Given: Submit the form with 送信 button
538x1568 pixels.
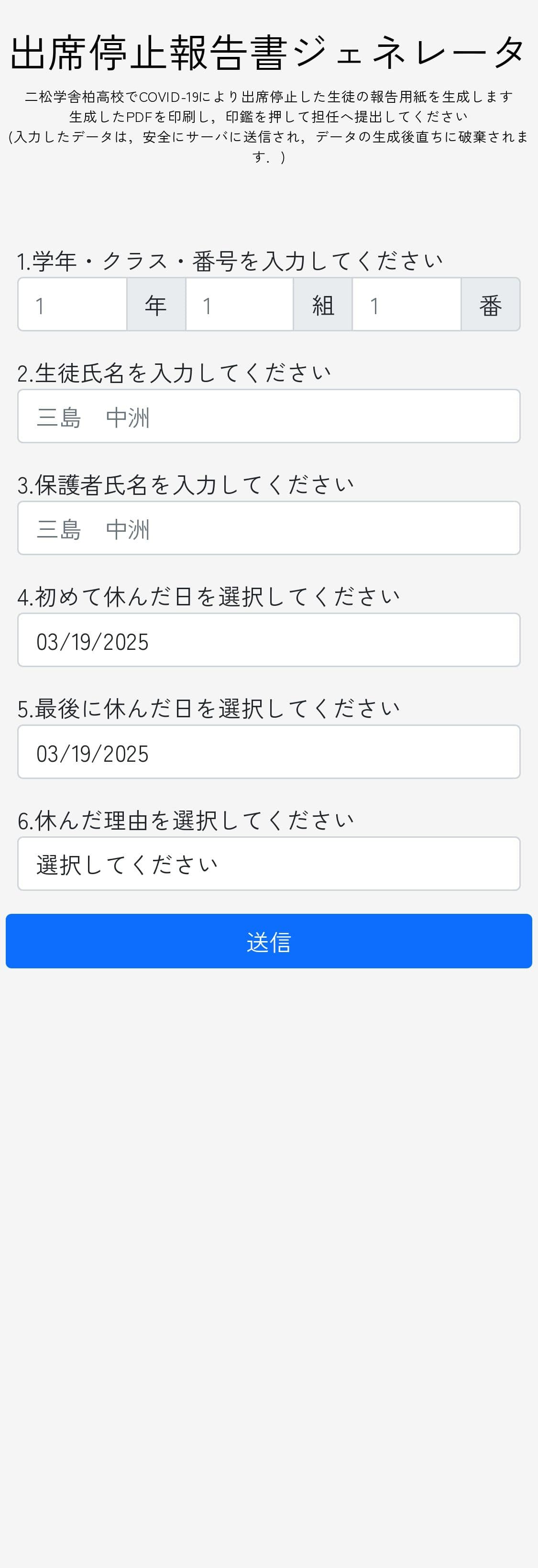Looking at the screenshot, I should [x=268, y=941].
